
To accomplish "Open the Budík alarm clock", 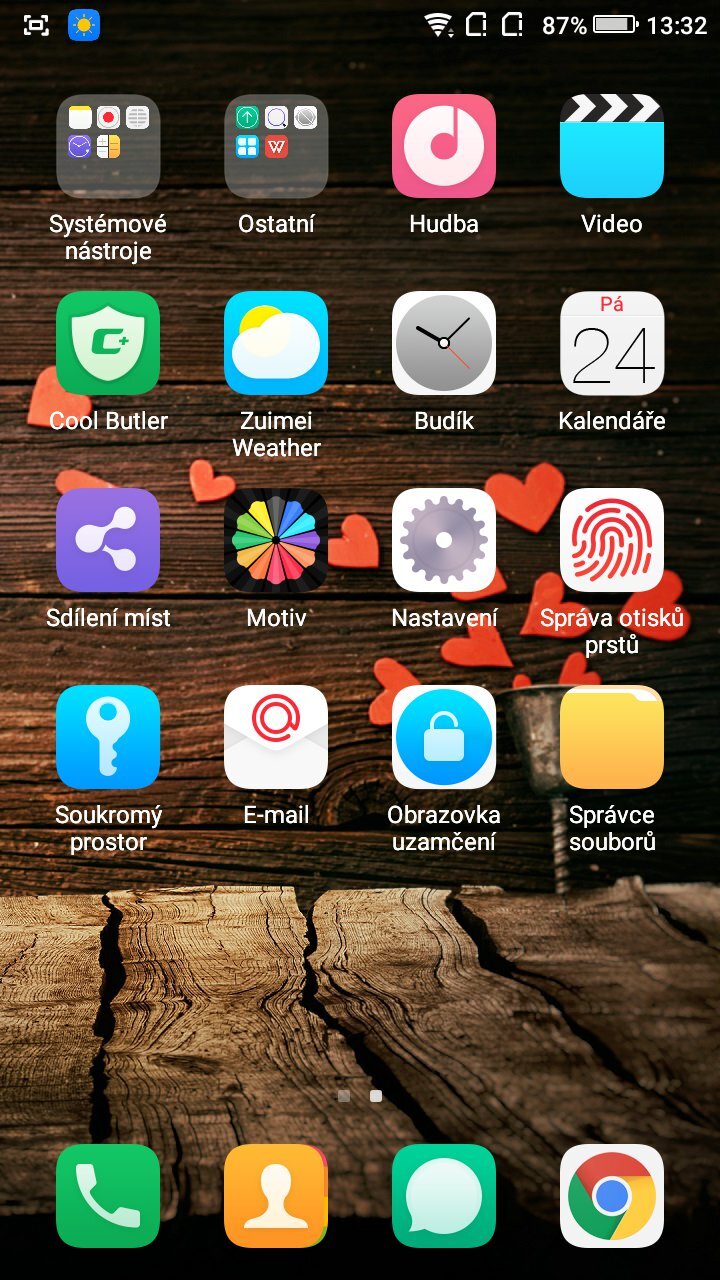I will pyautogui.click(x=444, y=342).
